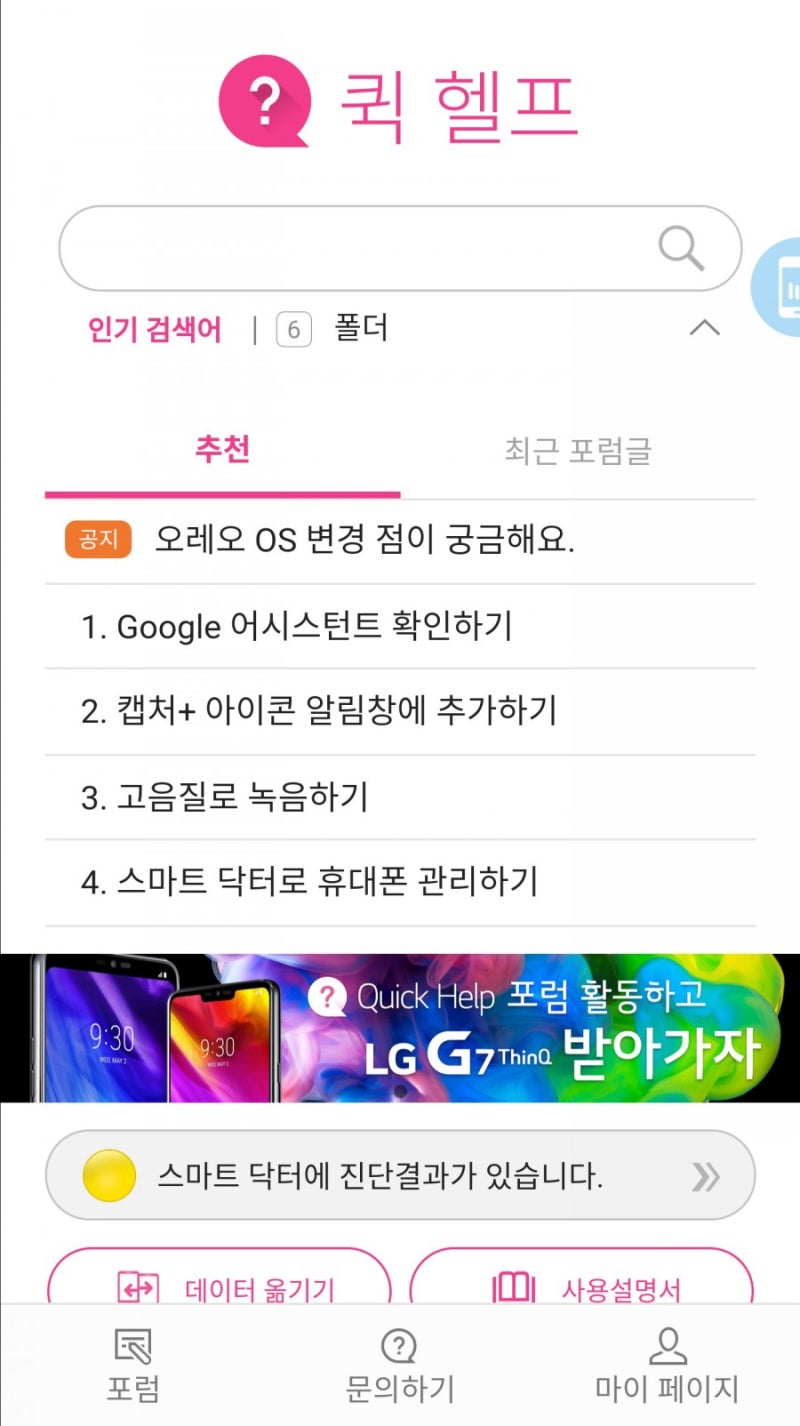View the Smart Doctor diagnosis result
800x1426 pixels.
pos(400,1176)
